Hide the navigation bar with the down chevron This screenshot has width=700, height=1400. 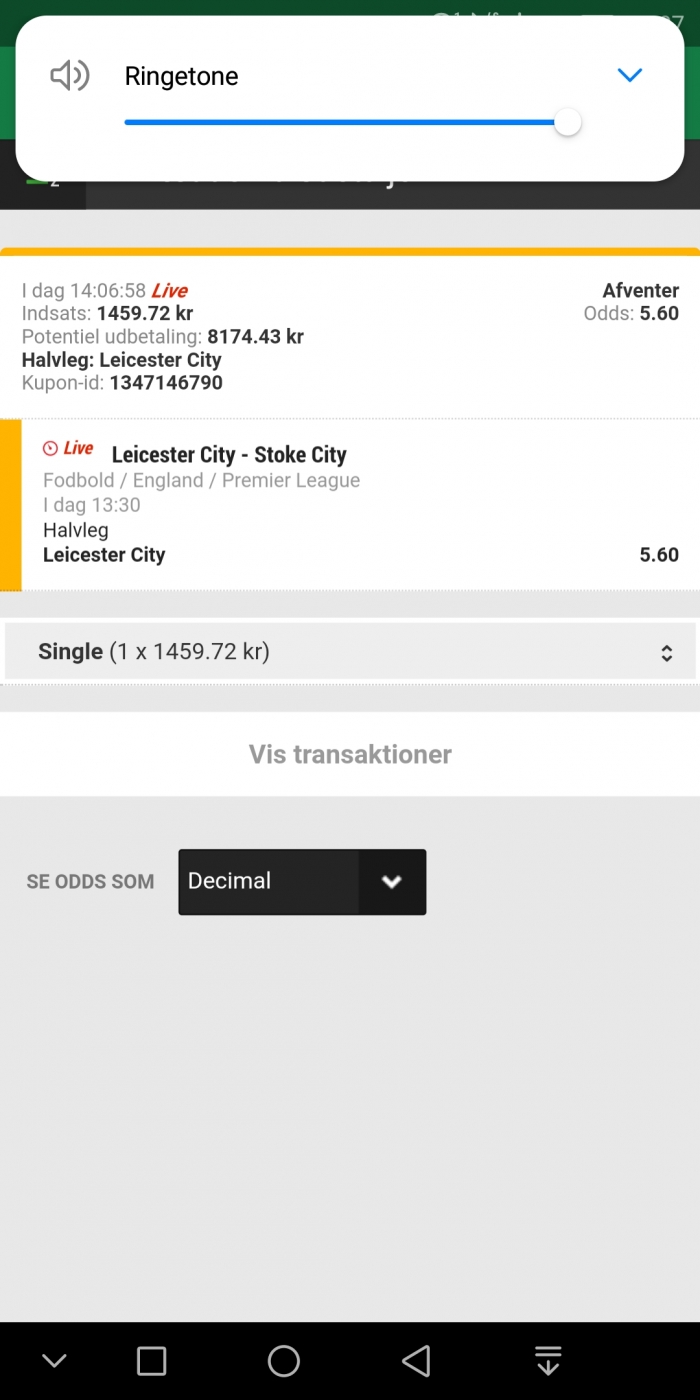[x=54, y=1360]
